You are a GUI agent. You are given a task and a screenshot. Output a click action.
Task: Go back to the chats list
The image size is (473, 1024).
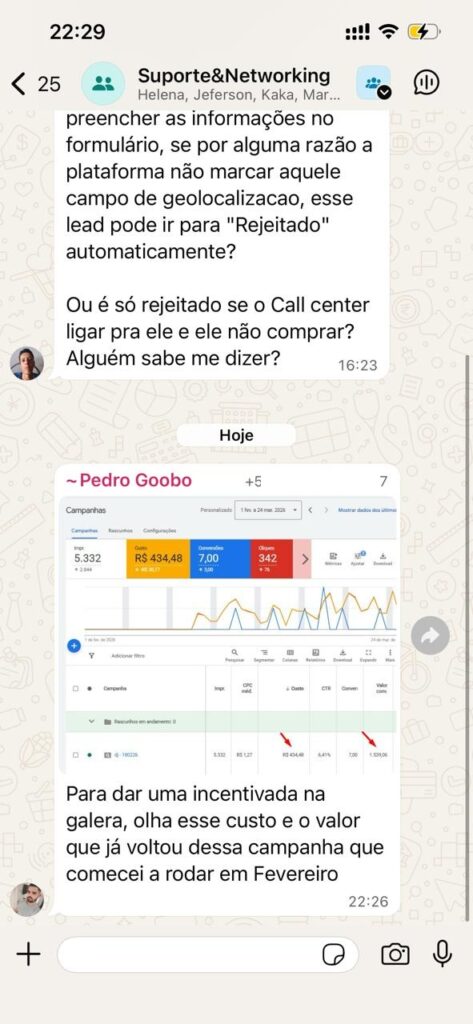pos(35,84)
